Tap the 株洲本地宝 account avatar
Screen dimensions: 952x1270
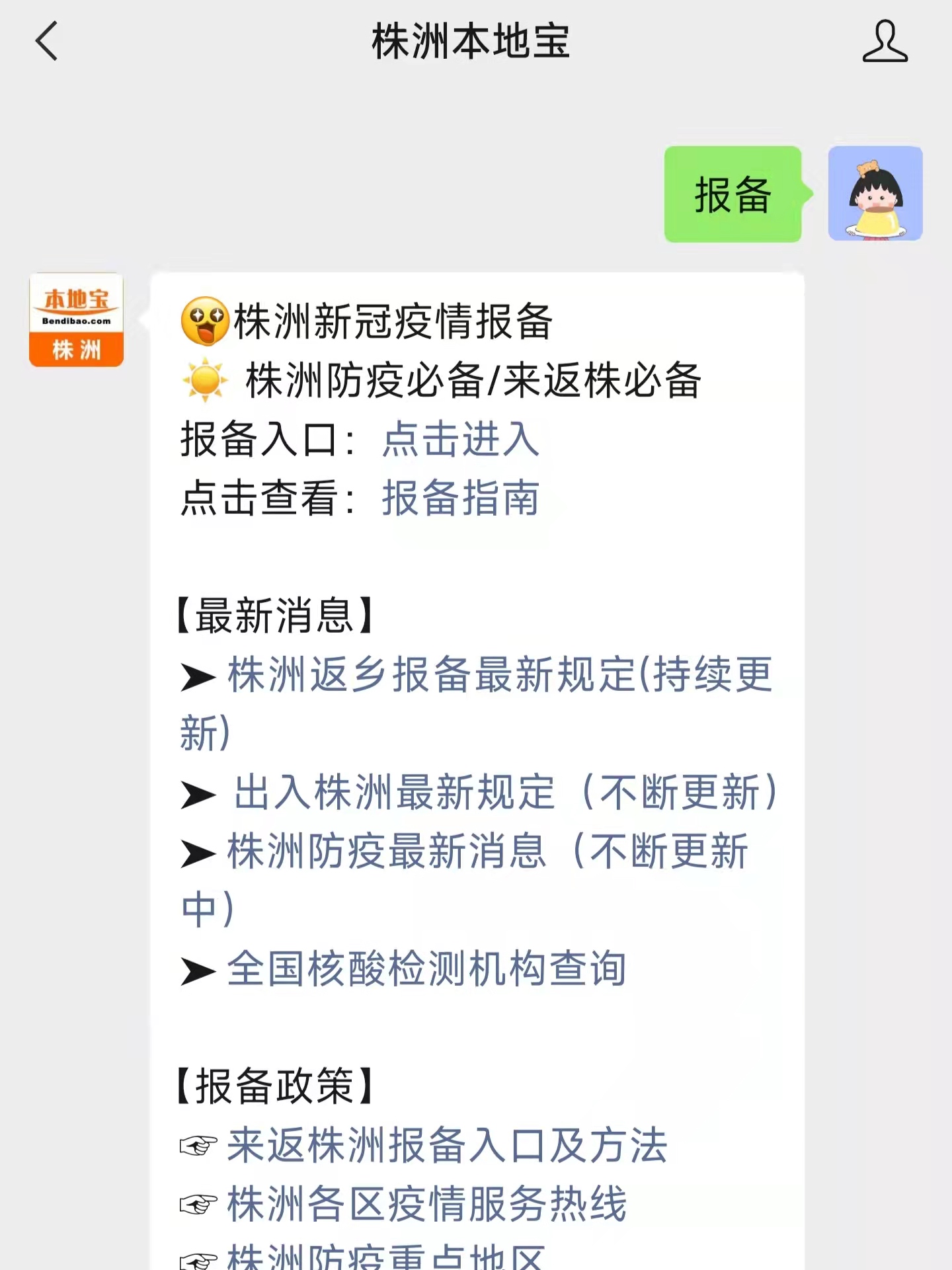pyautogui.click(x=76, y=320)
